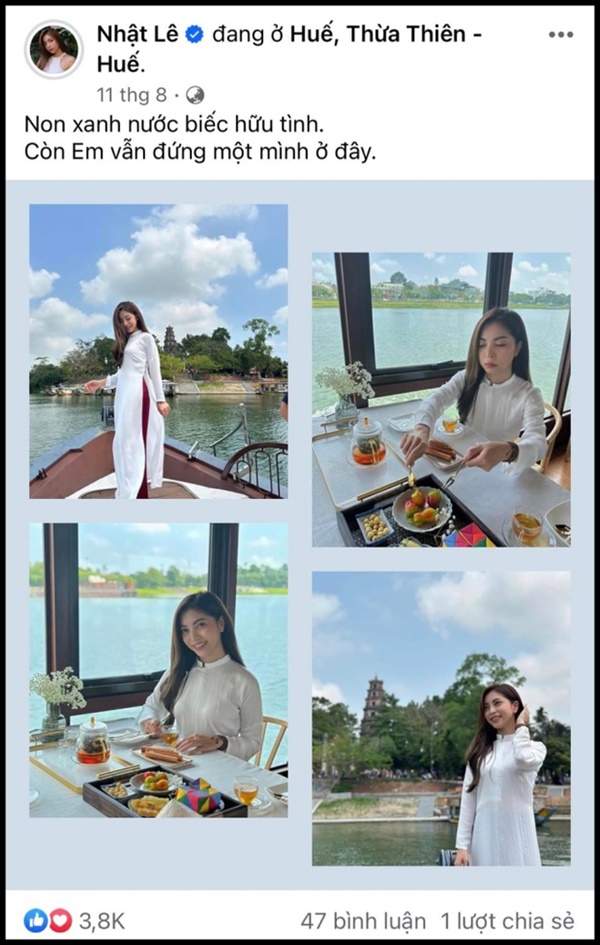This screenshot has height=945, width=600.
Task: Open Nhật Lê's profile picture
Action: [x=55, y=49]
